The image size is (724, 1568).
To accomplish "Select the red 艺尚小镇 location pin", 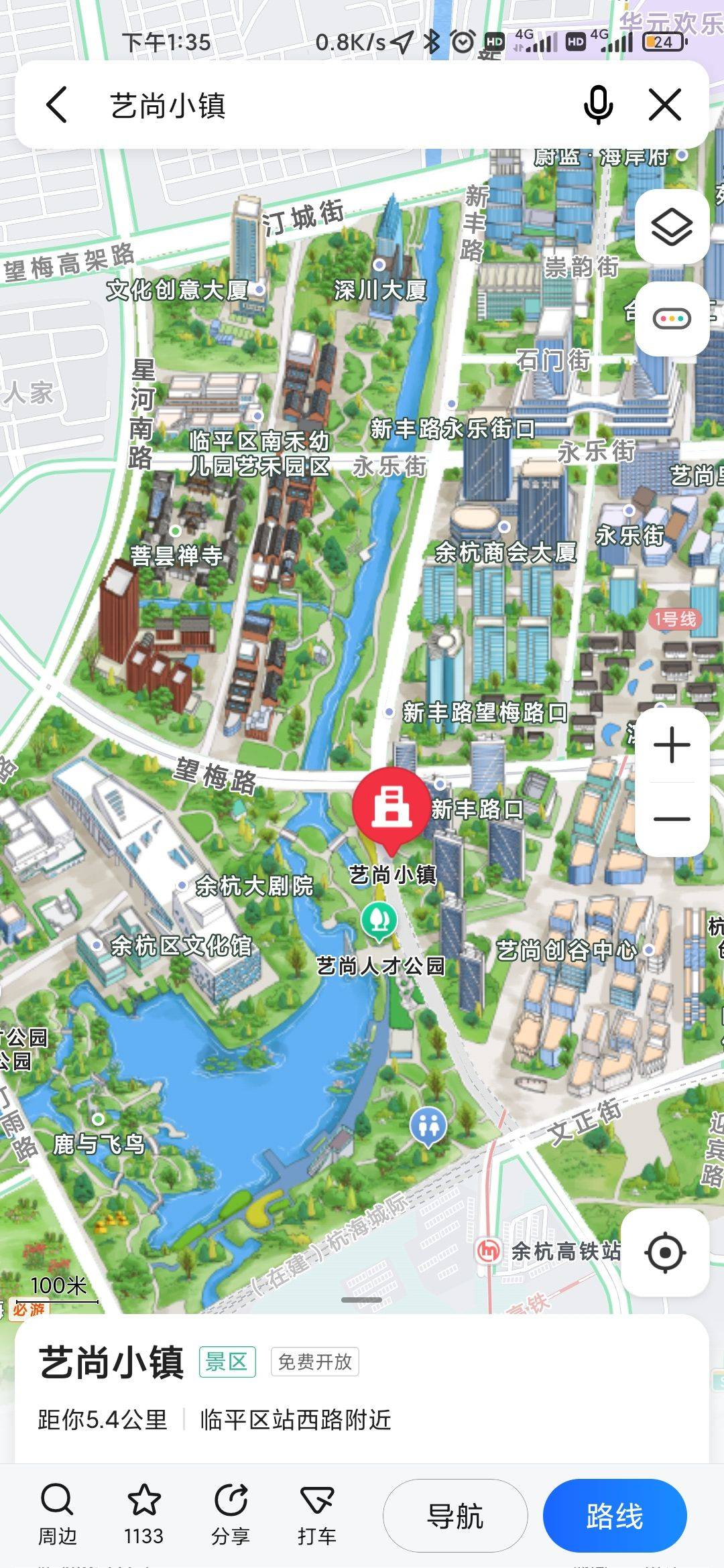I will (392, 808).
